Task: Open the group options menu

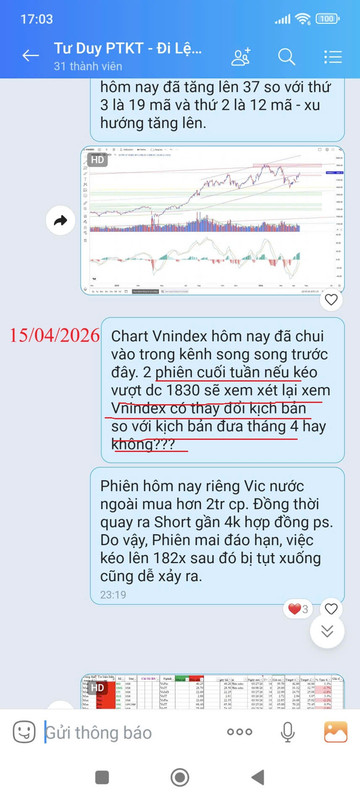Action: tap(332, 57)
